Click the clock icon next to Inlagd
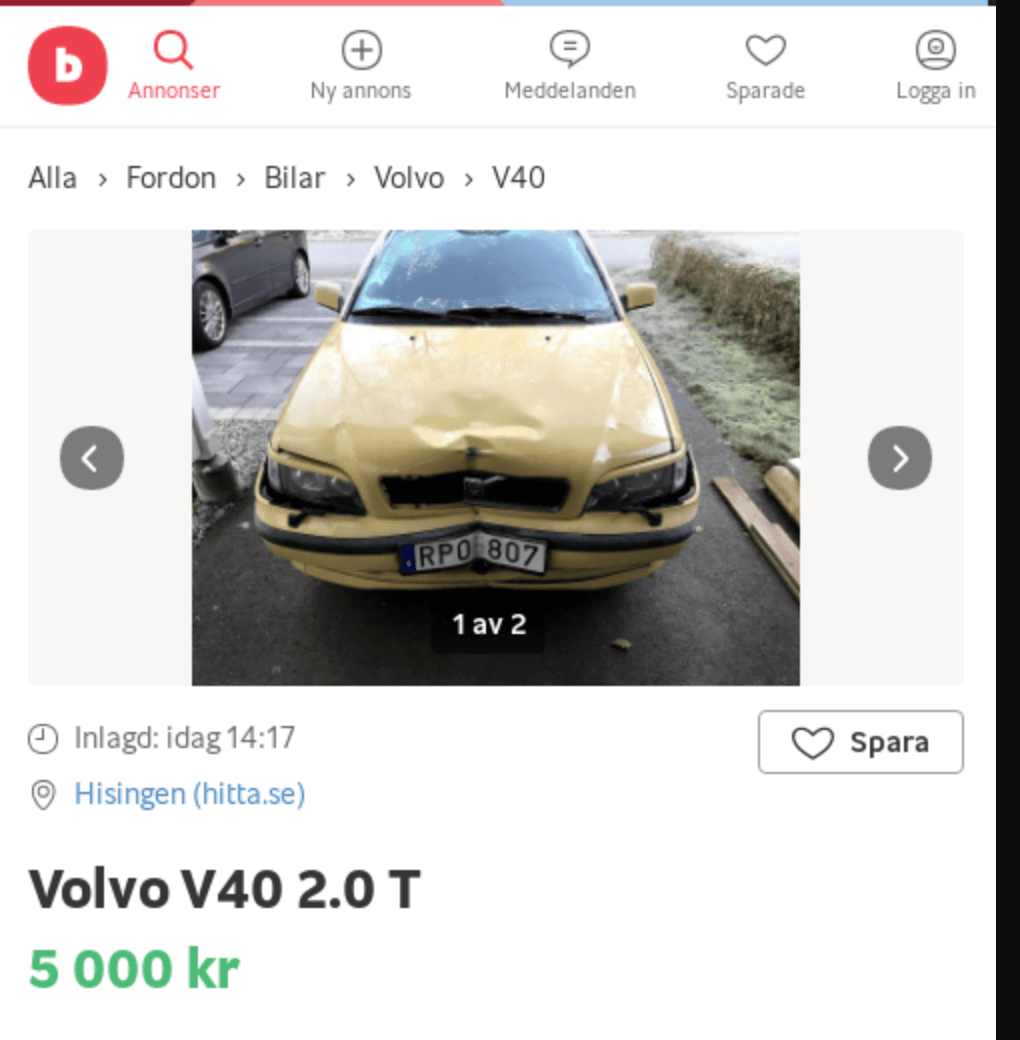Image resolution: width=1020 pixels, height=1040 pixels. tap(41, 737)
